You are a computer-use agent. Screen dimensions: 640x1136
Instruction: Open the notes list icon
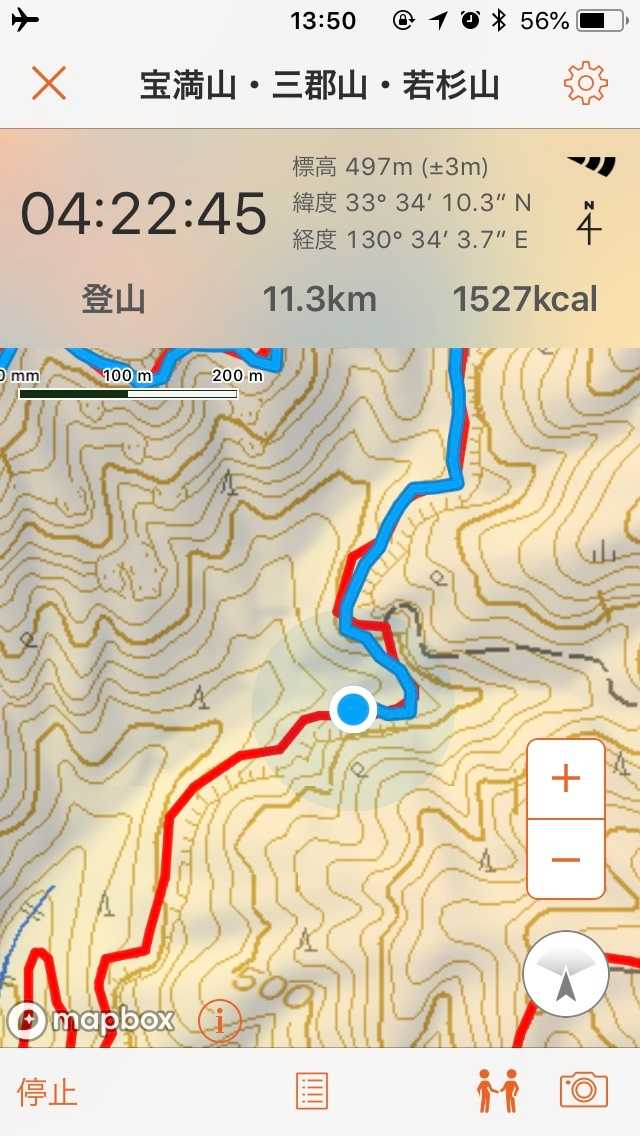(x=312, y=1090)
